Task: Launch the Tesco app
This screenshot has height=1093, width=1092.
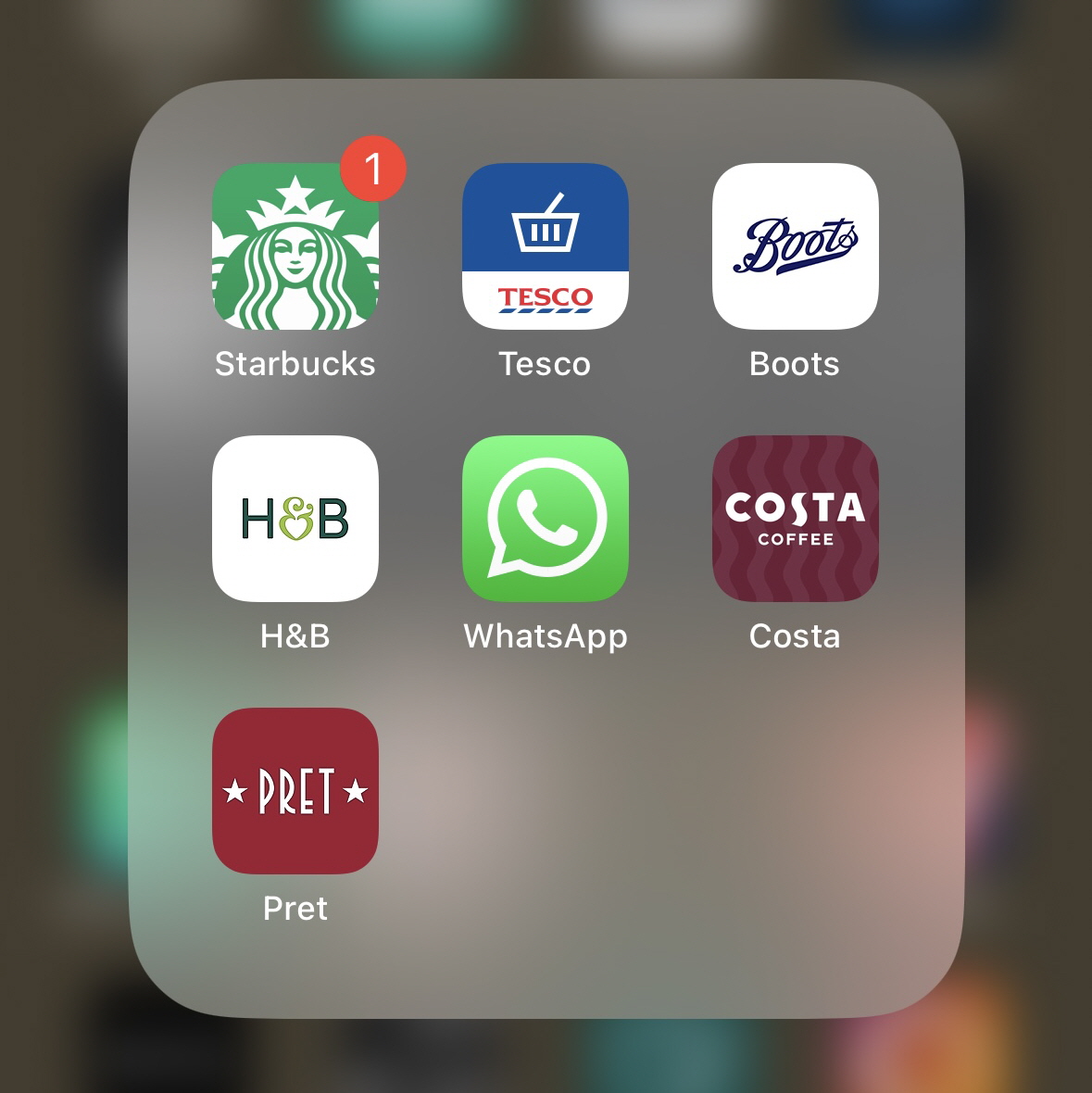Action: [545, 247]
